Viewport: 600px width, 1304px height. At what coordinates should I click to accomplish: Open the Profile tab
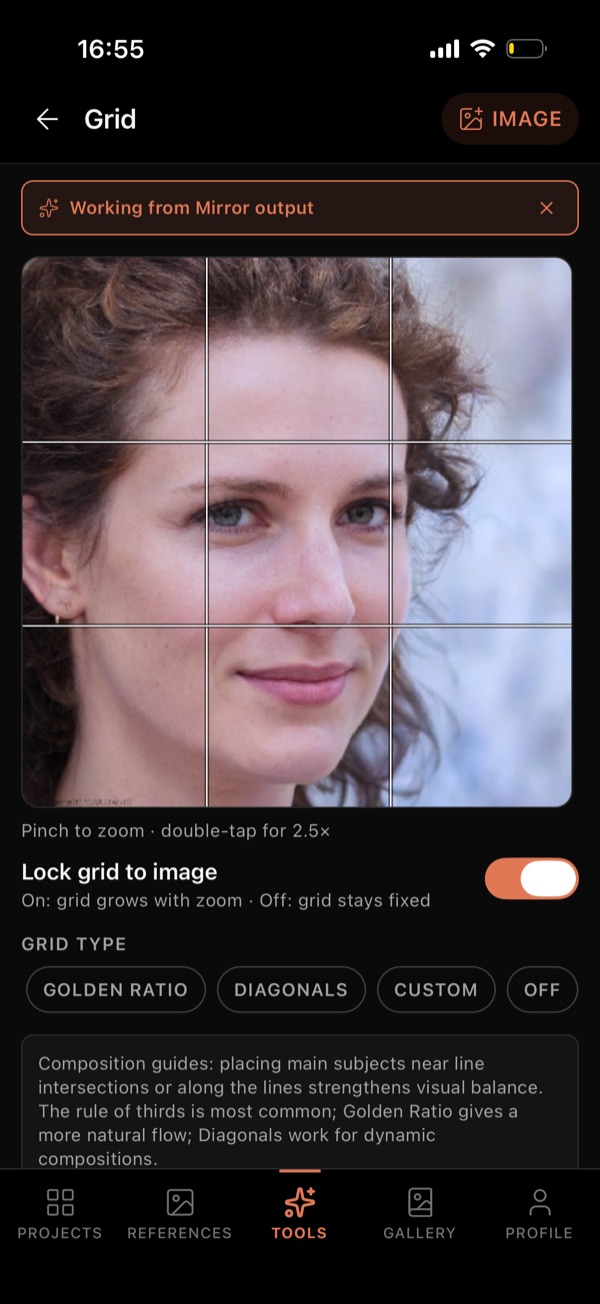(539, 1214)
